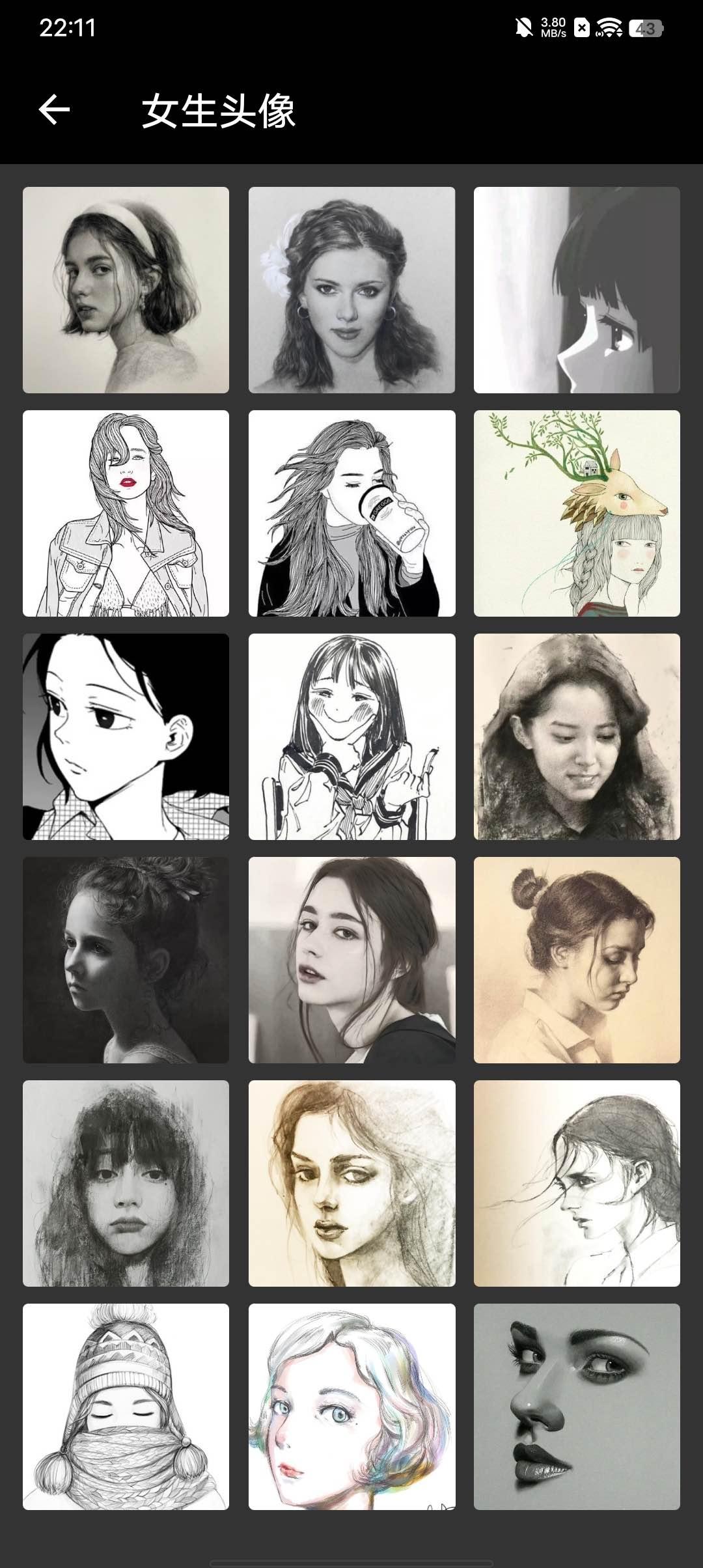Select the manga girl with black background
This screenshot has height=1568, width=703.
point(126,736)
